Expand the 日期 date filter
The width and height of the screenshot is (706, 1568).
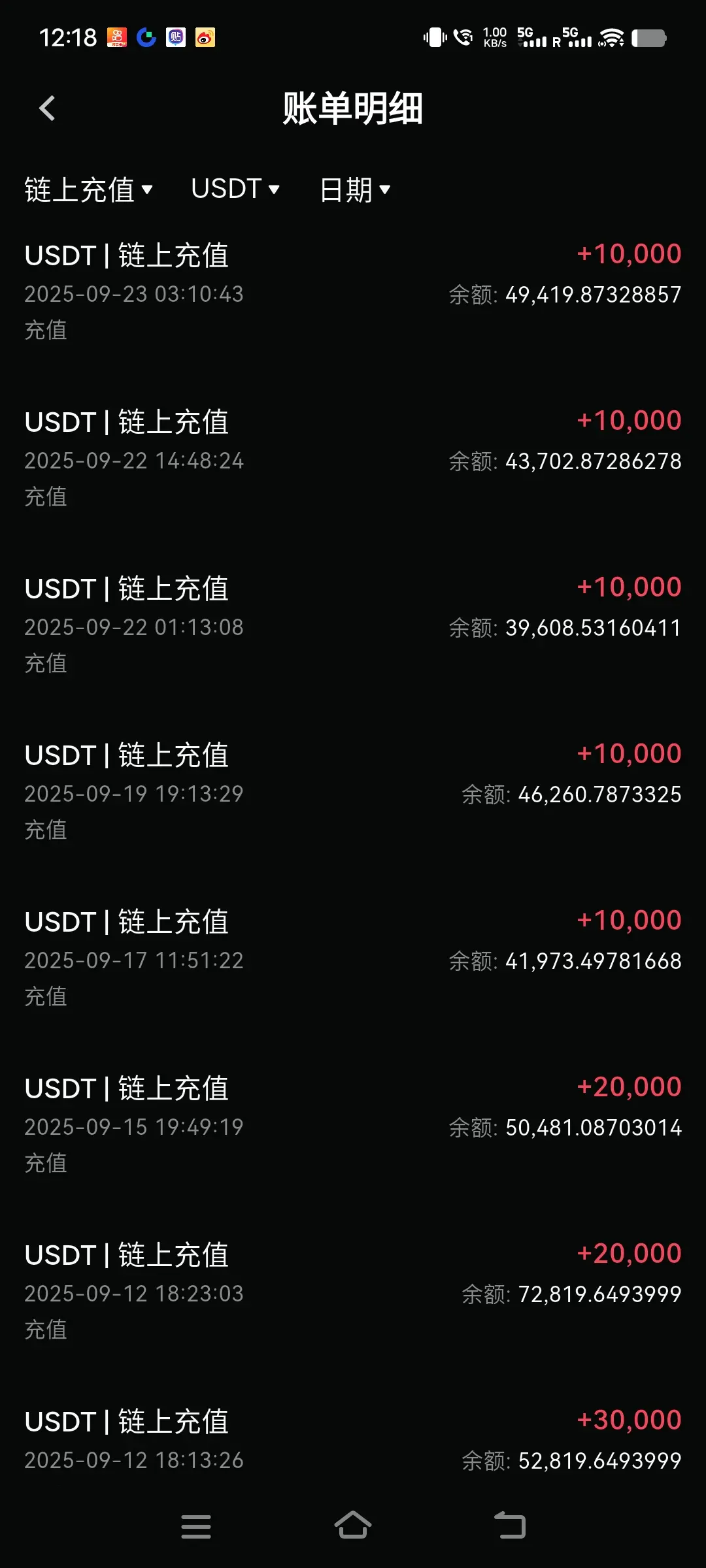click(x=355, y=190)
